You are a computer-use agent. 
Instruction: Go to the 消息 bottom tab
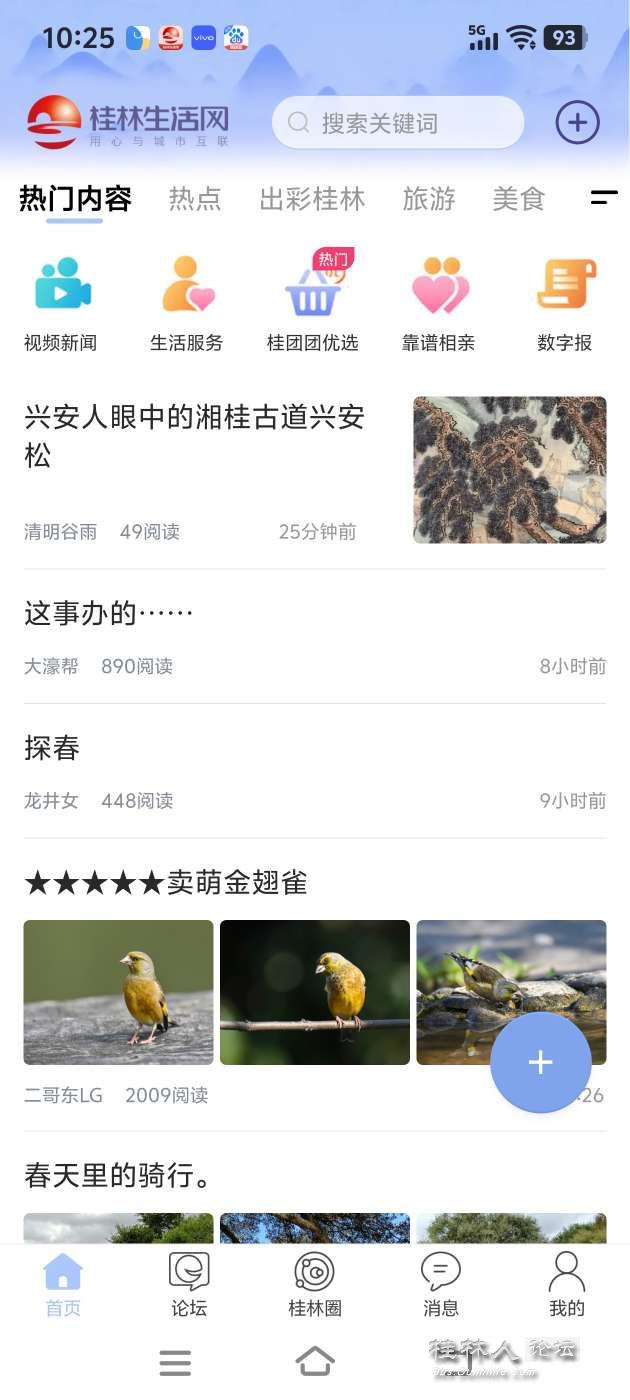click(440, 1284)
